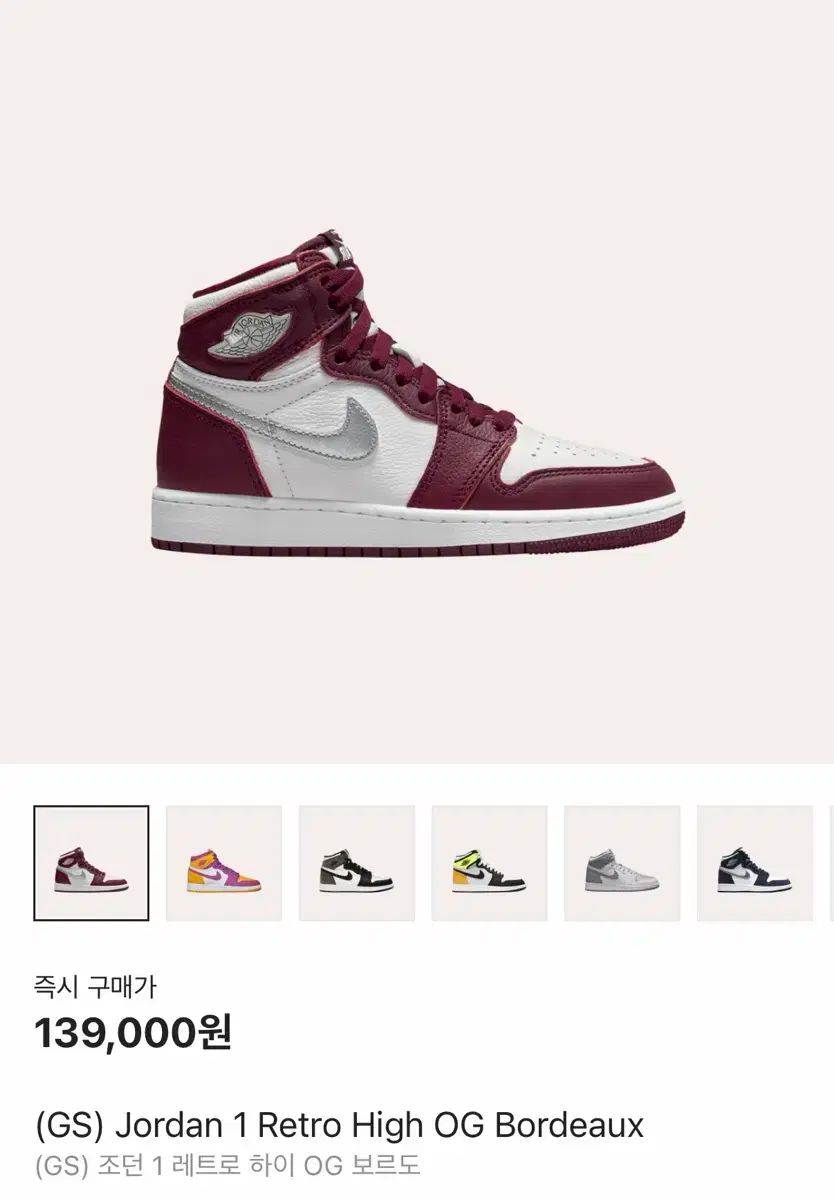Select the neon yellow and black sneaker thumbnail
This screenshot has width=834, height=1200.
coord(489,862)
